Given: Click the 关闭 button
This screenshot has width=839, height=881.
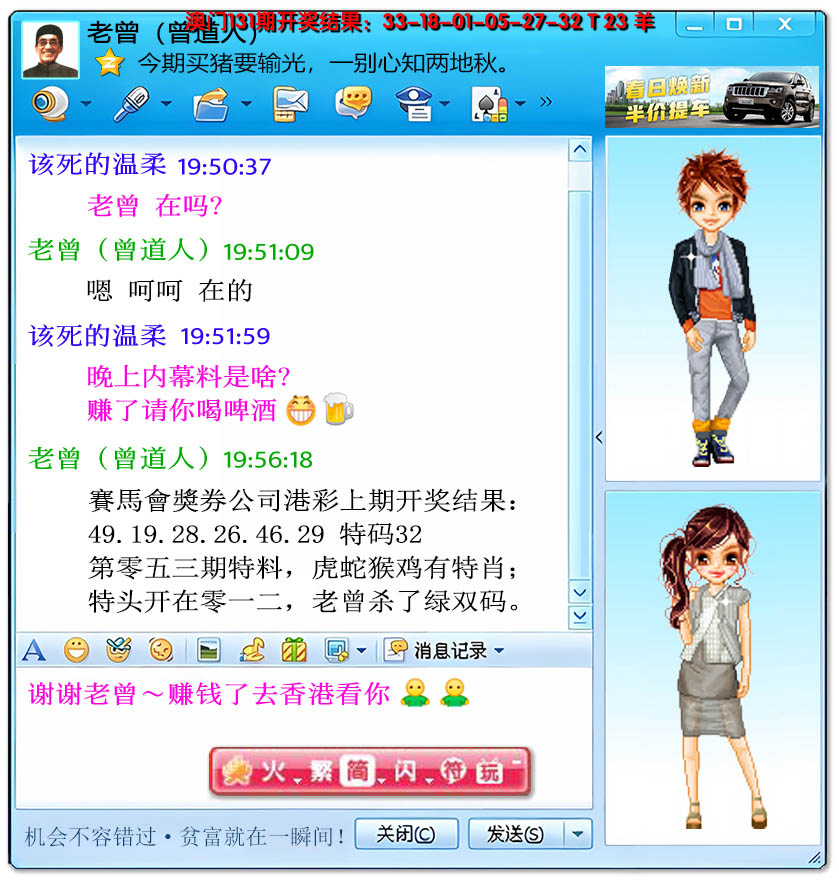Looking at the screenshot, I should pyautogui.click(x=406, y=834).
